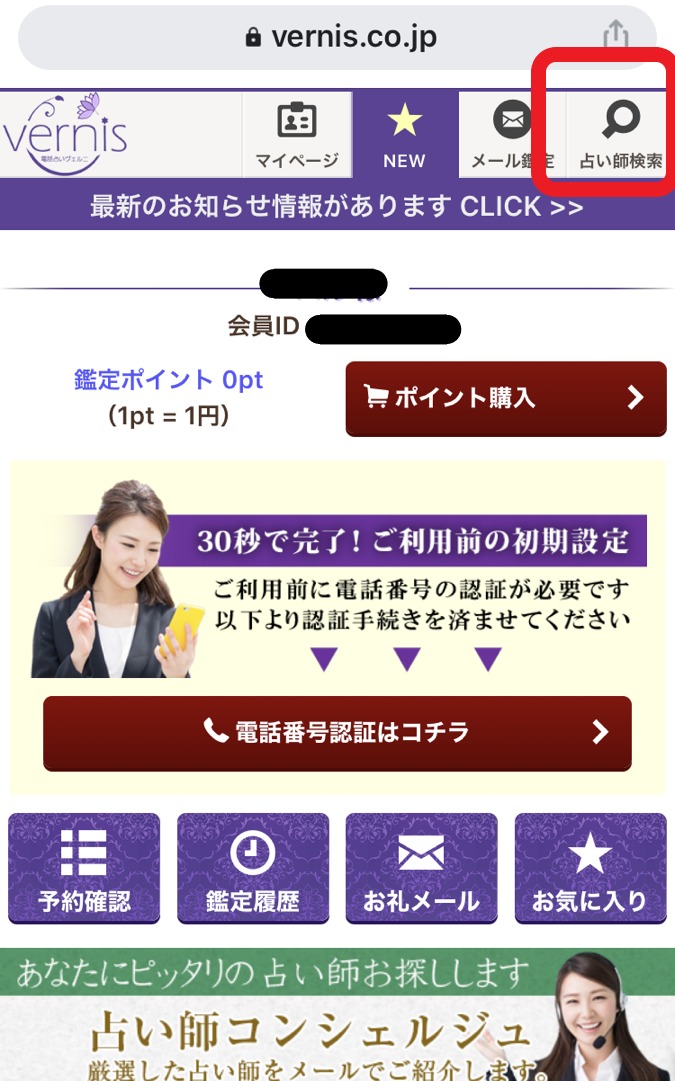The image size is (675, 1081).
Task: Open 予約確認
Action: point(84,868)
